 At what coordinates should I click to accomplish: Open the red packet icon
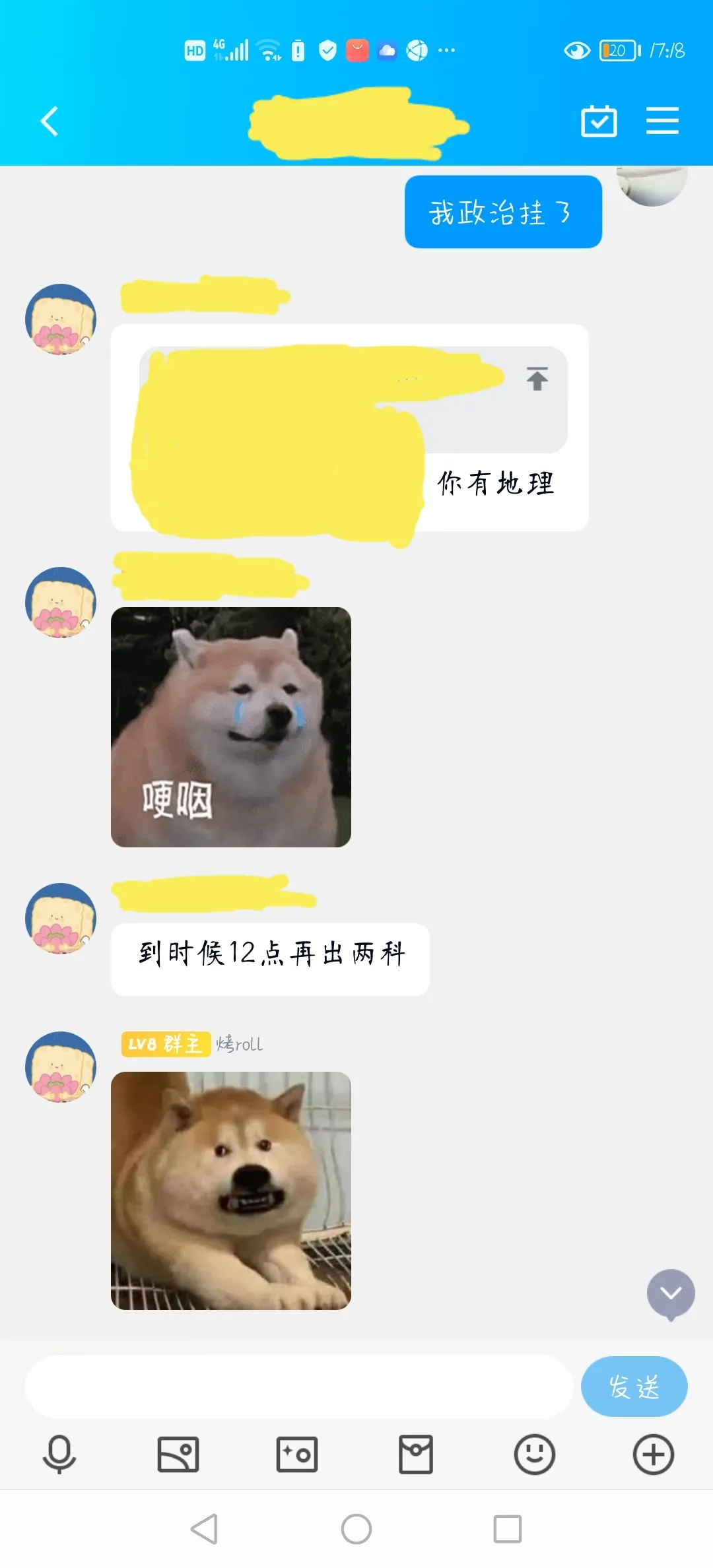(416, 1454)
